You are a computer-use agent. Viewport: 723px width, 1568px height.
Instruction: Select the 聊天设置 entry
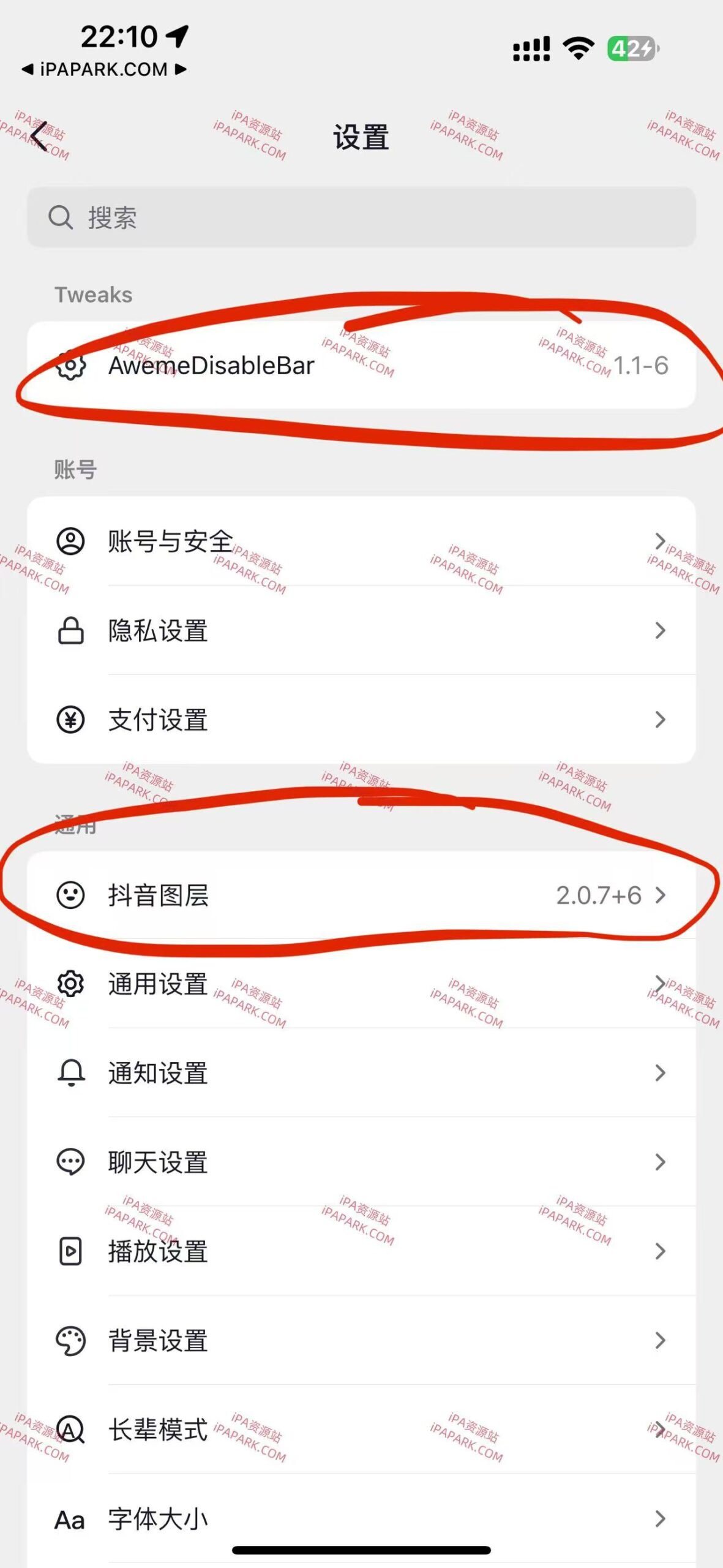(x=361, y=1163)
